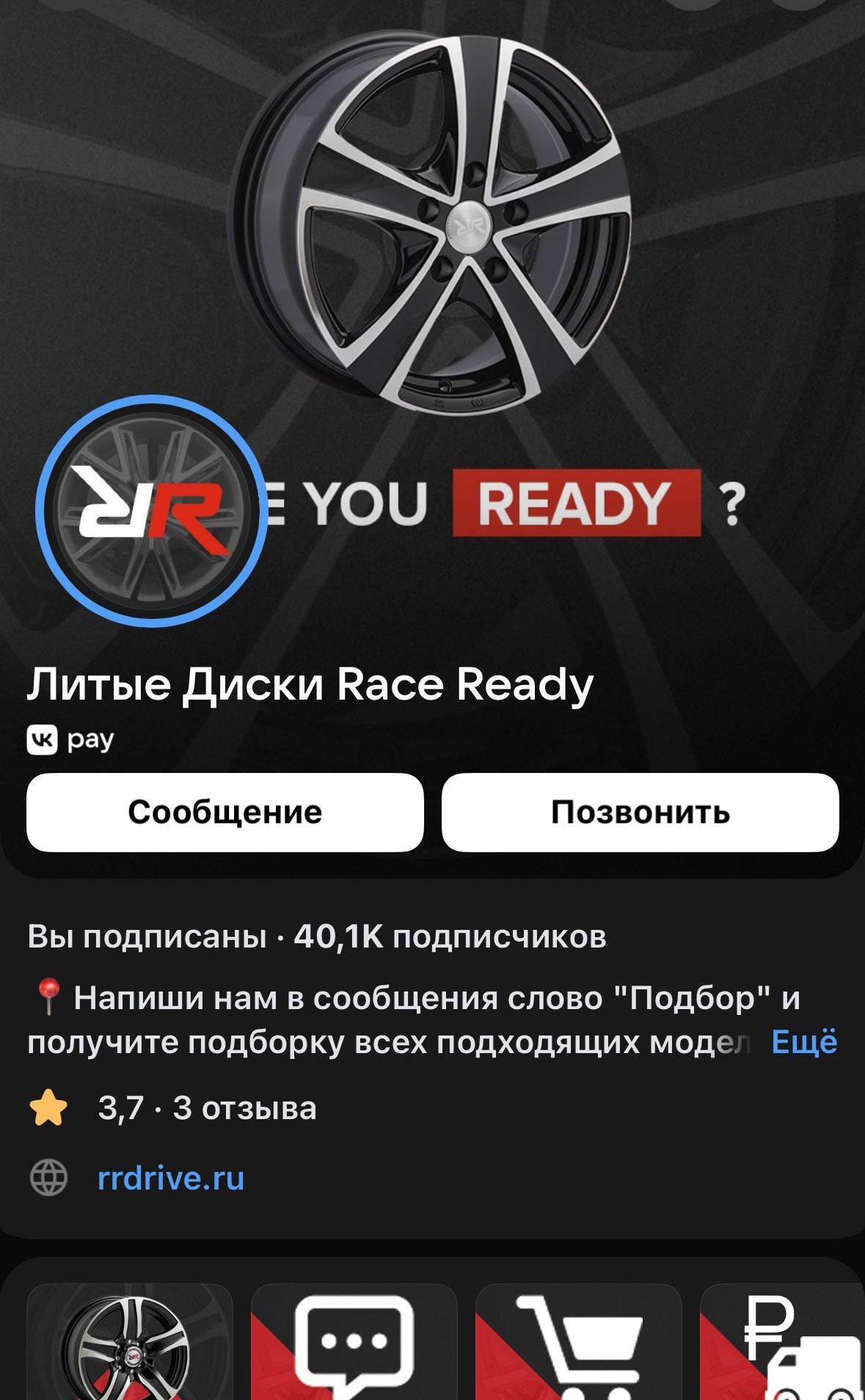Open the rrdrive.ru website link
The image size is (865, 1400).
pyautogui.click(x=170, y=1178)
